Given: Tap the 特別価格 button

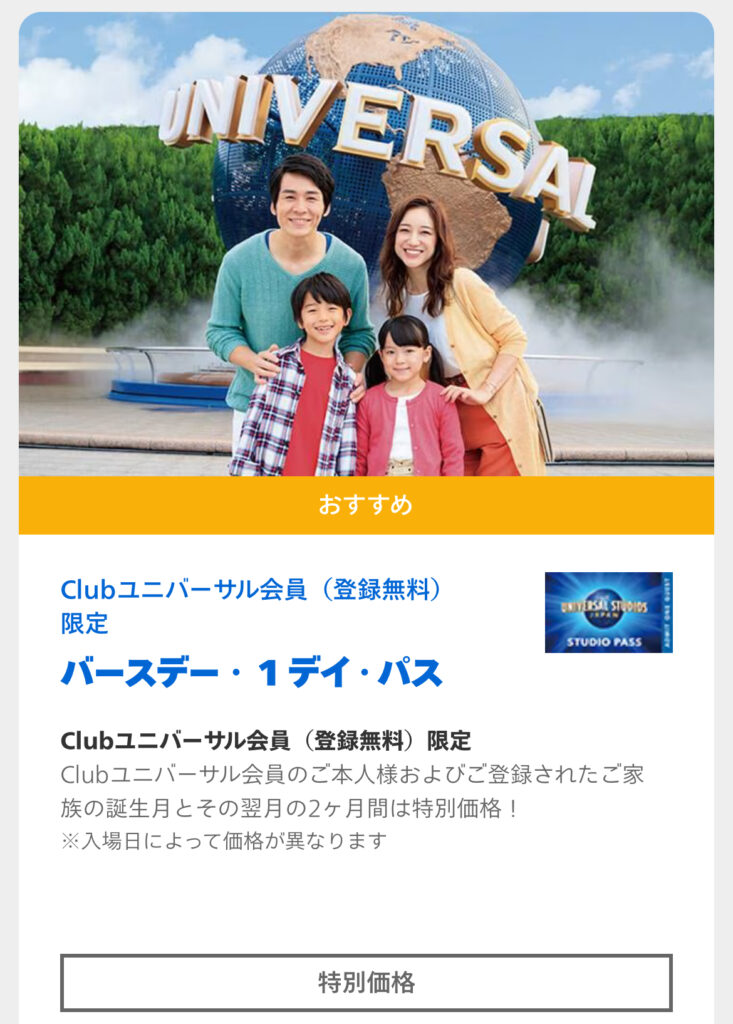Looking at the screenshot, I should tap(366, 982).
